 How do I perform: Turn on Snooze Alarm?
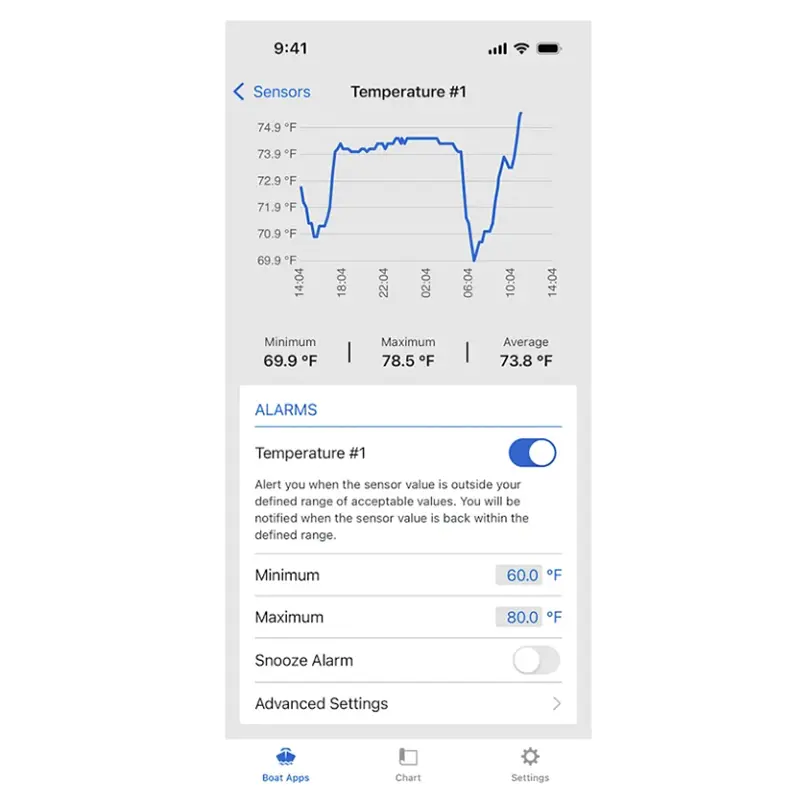point(536,660)
